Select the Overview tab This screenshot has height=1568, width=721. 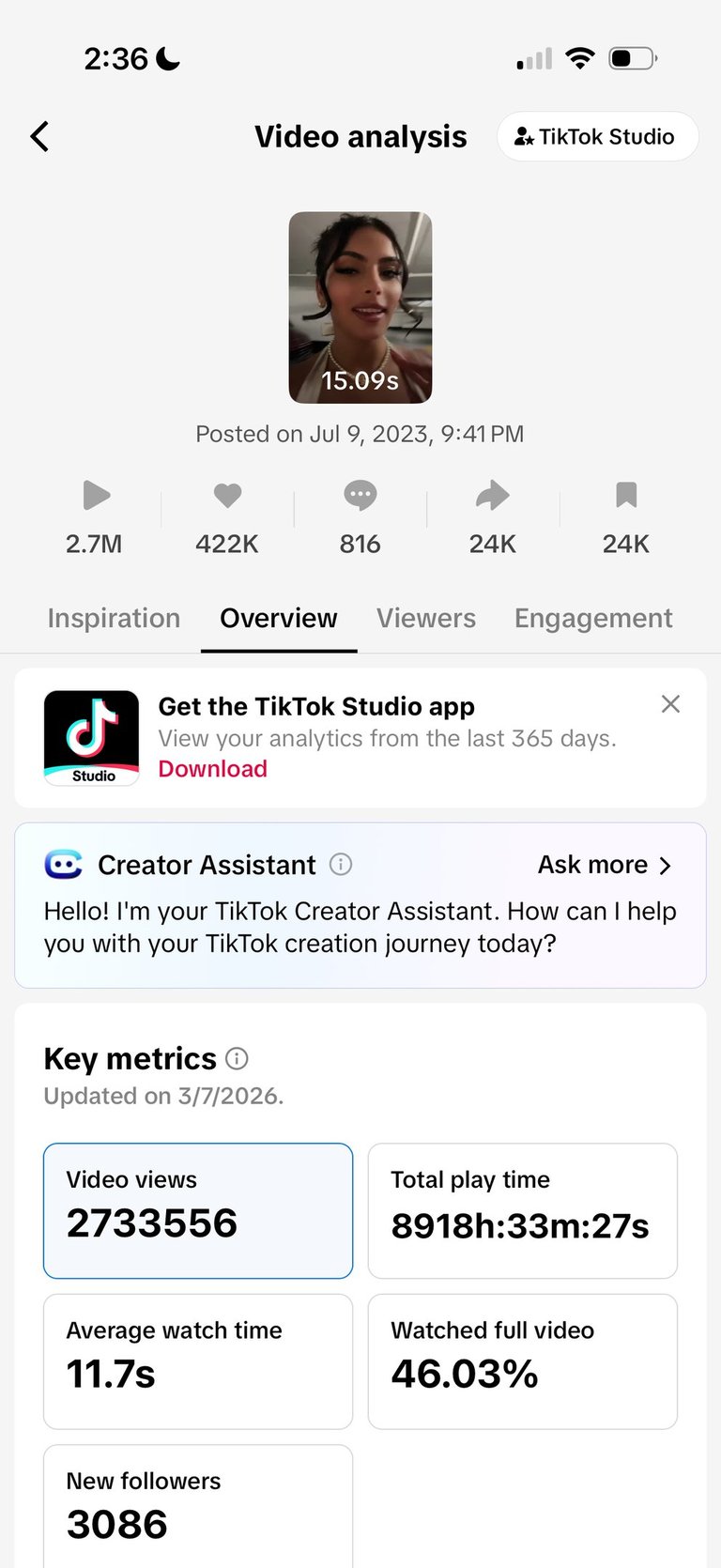tap(278, 618)
